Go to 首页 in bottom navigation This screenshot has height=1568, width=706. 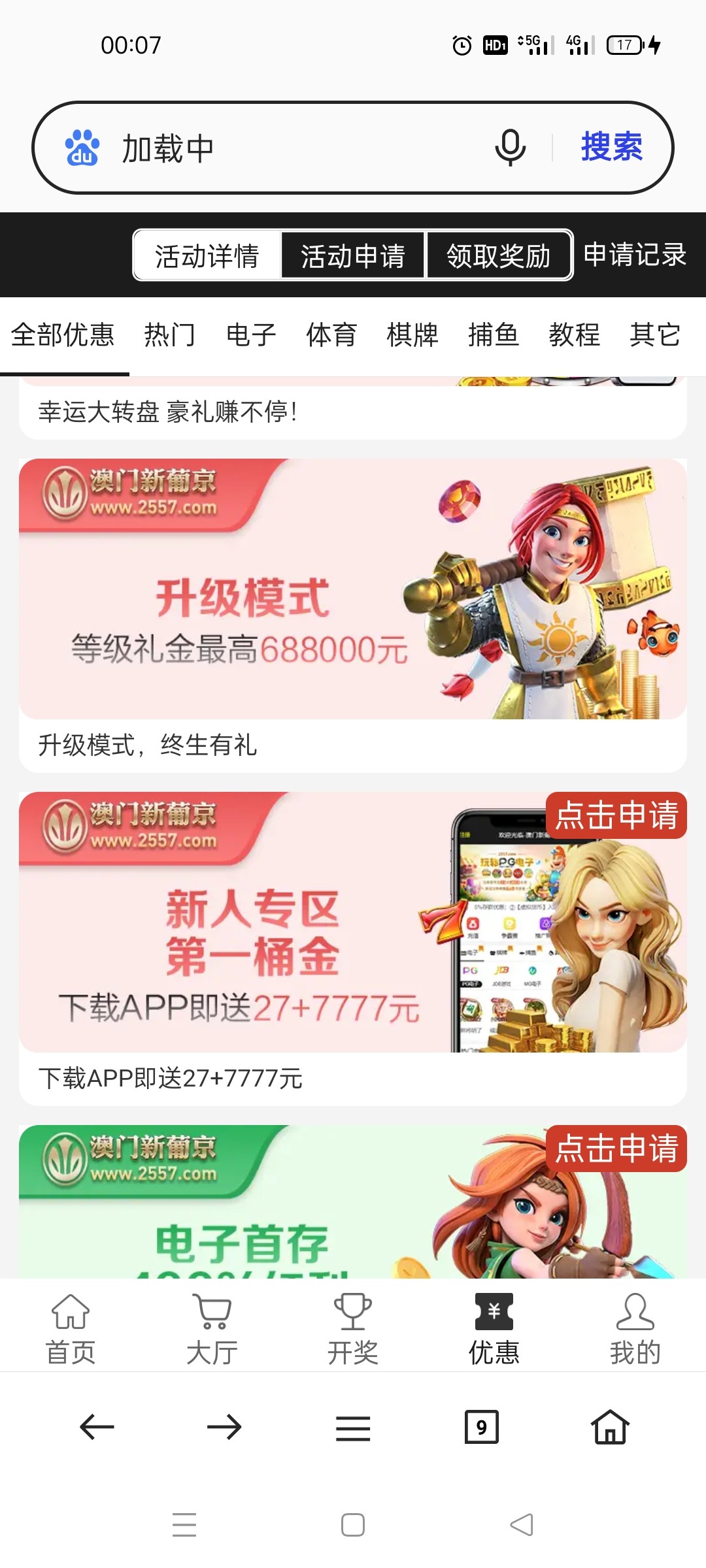tap(71, 1330)
